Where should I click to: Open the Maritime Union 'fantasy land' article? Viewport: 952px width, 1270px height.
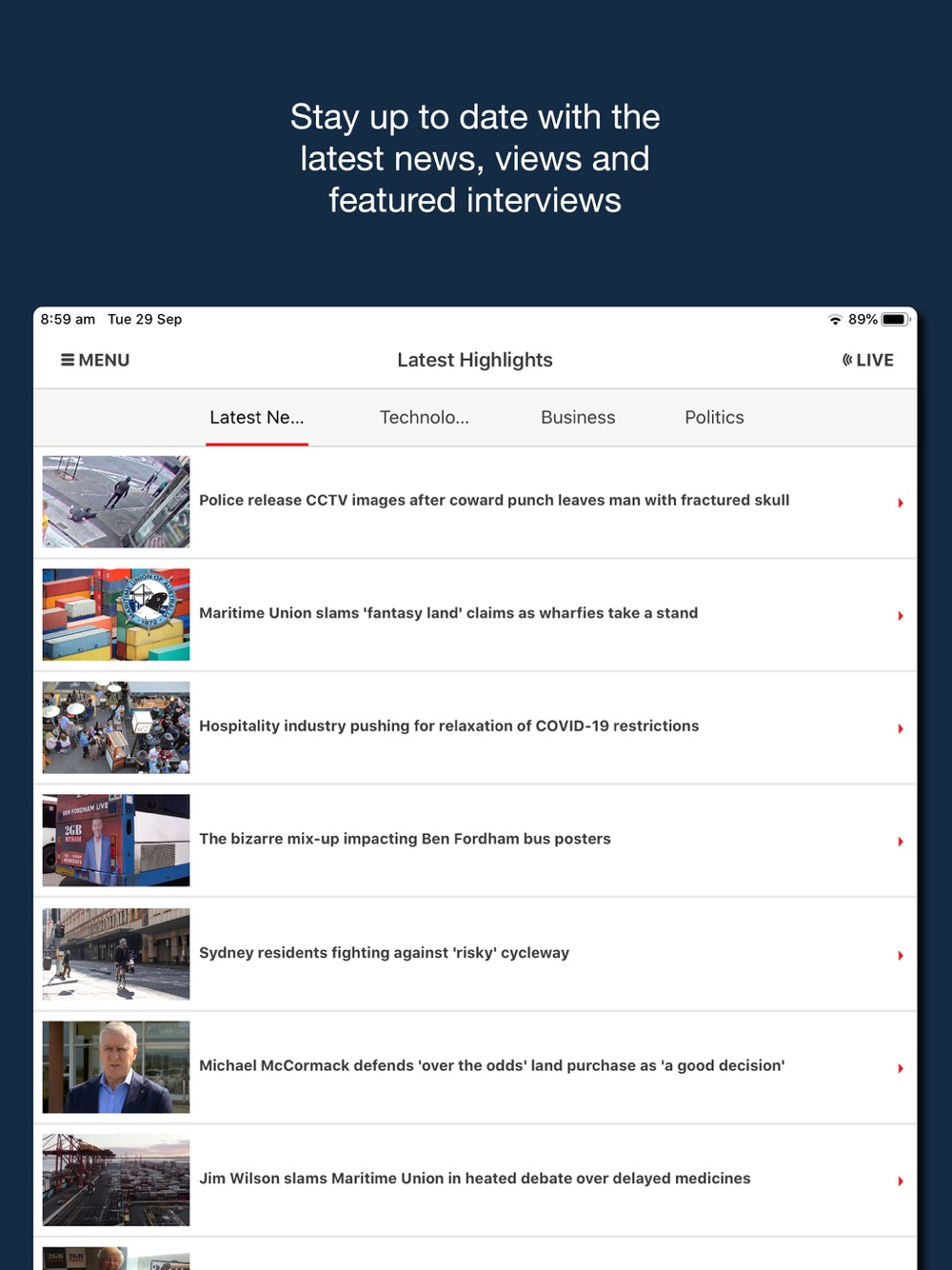click(448, 614)
